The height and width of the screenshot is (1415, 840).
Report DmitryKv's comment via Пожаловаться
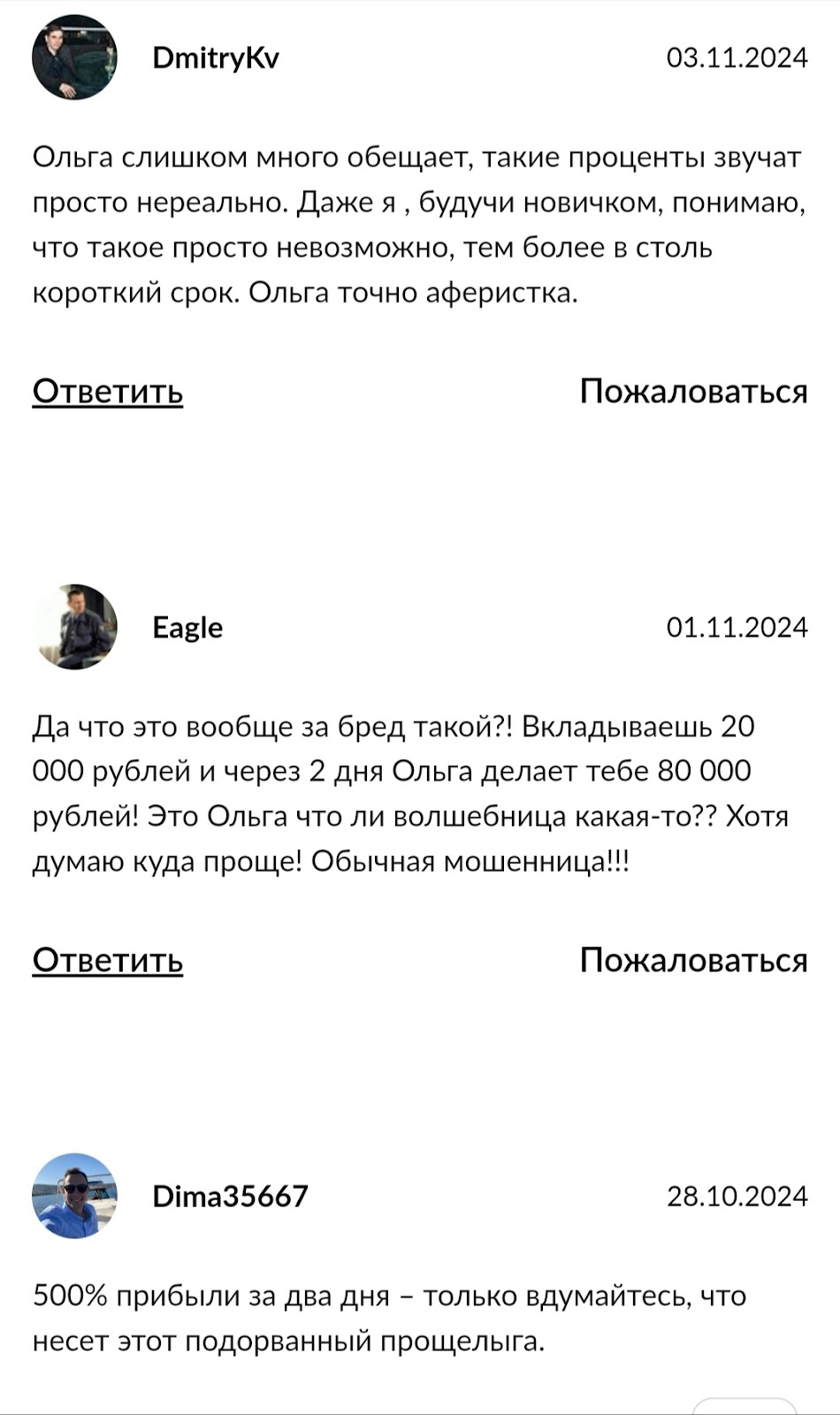(693, 391)
